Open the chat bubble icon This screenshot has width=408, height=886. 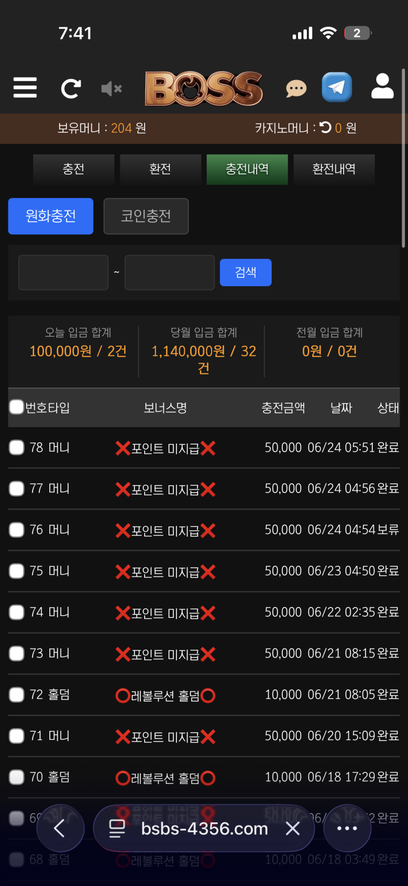(296, 89)
